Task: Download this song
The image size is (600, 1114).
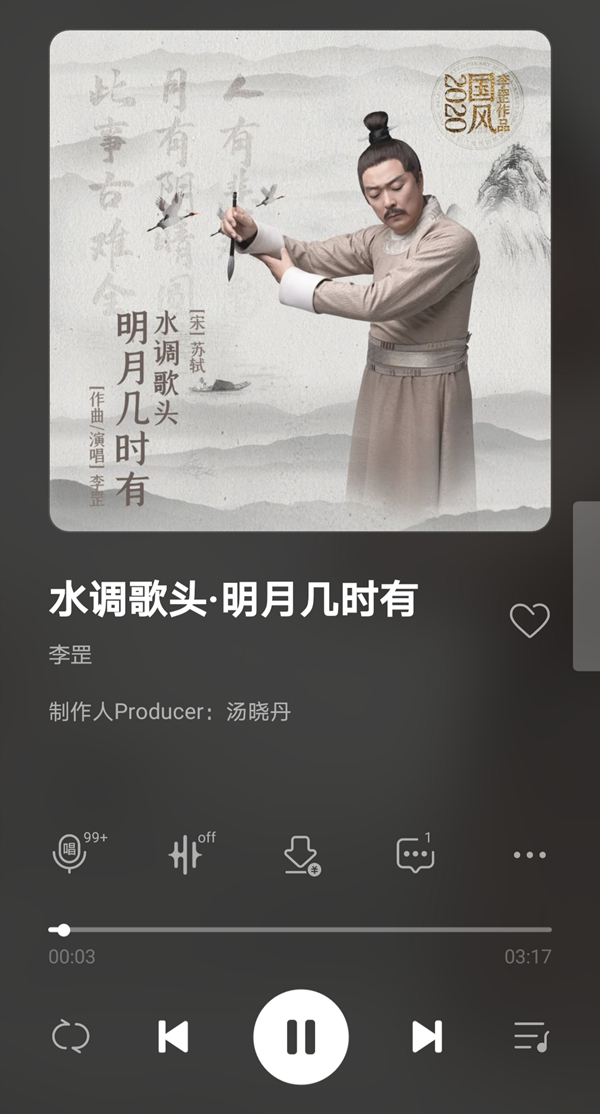Action: (300, 856)
